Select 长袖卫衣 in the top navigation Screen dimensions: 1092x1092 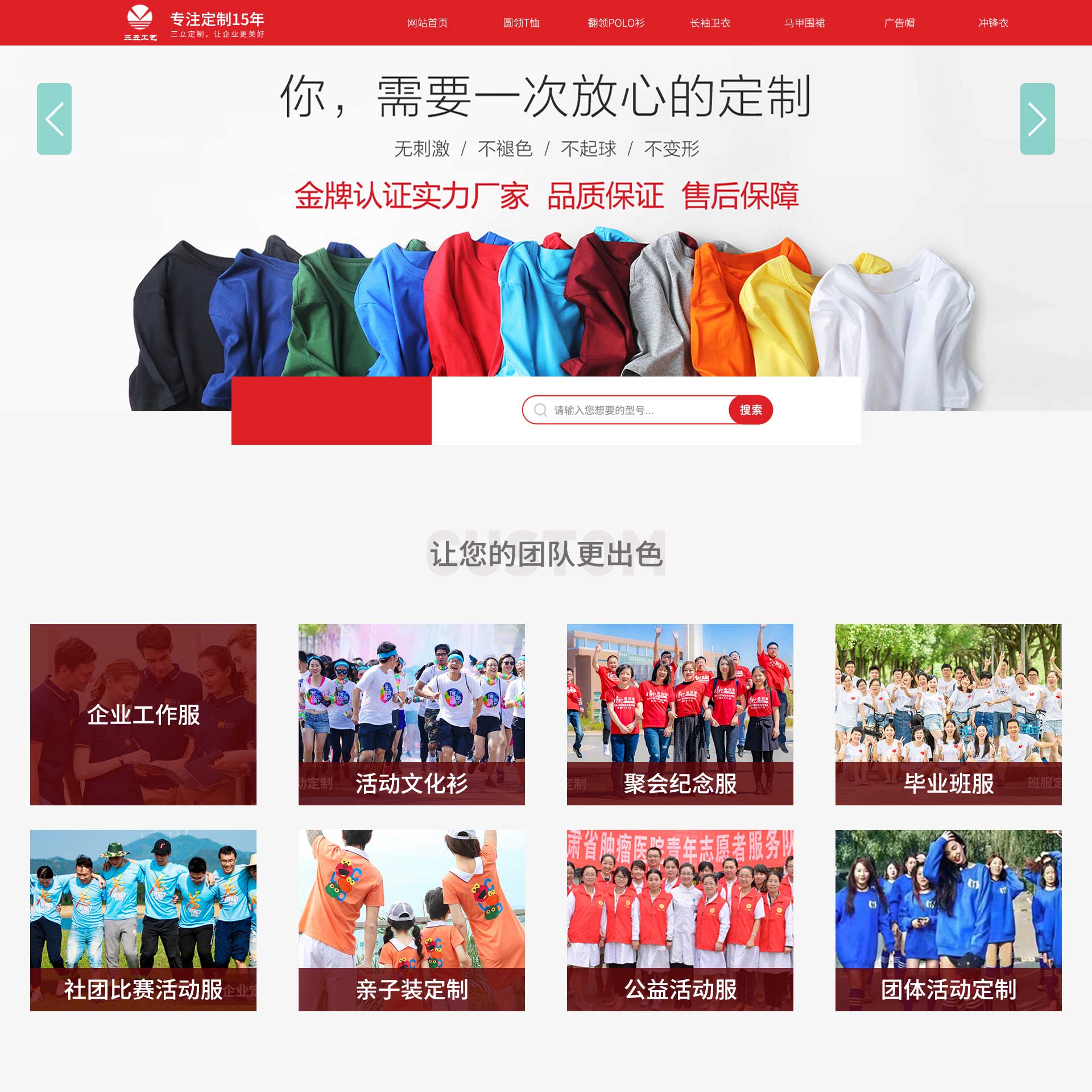710,23
